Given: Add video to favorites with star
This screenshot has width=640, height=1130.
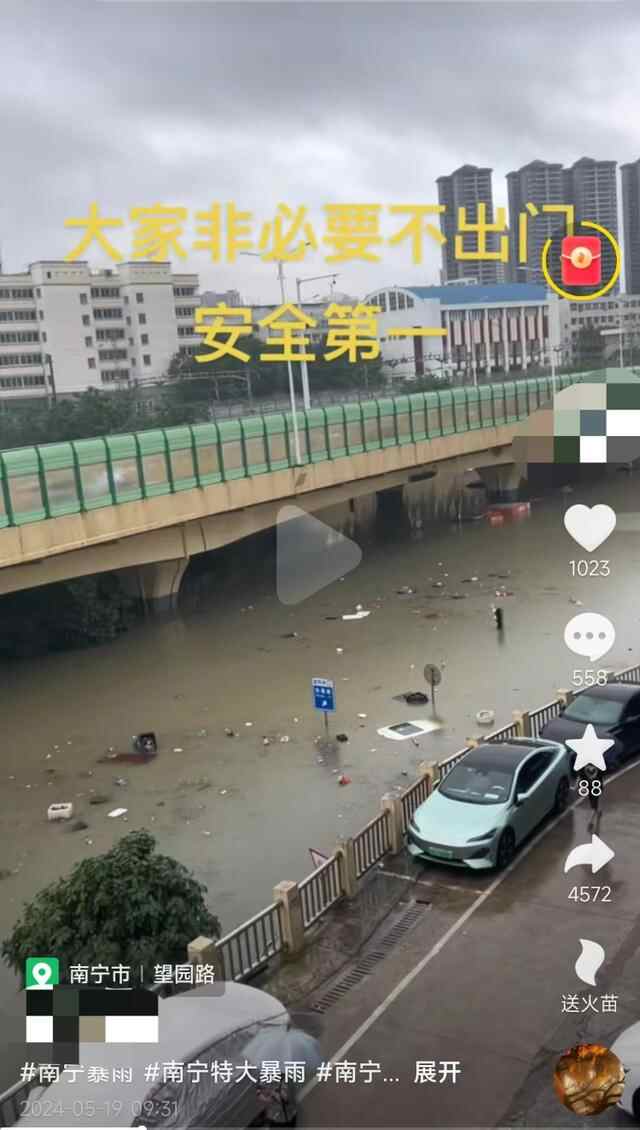Looking at the screenshot, I should pos(589,748).
